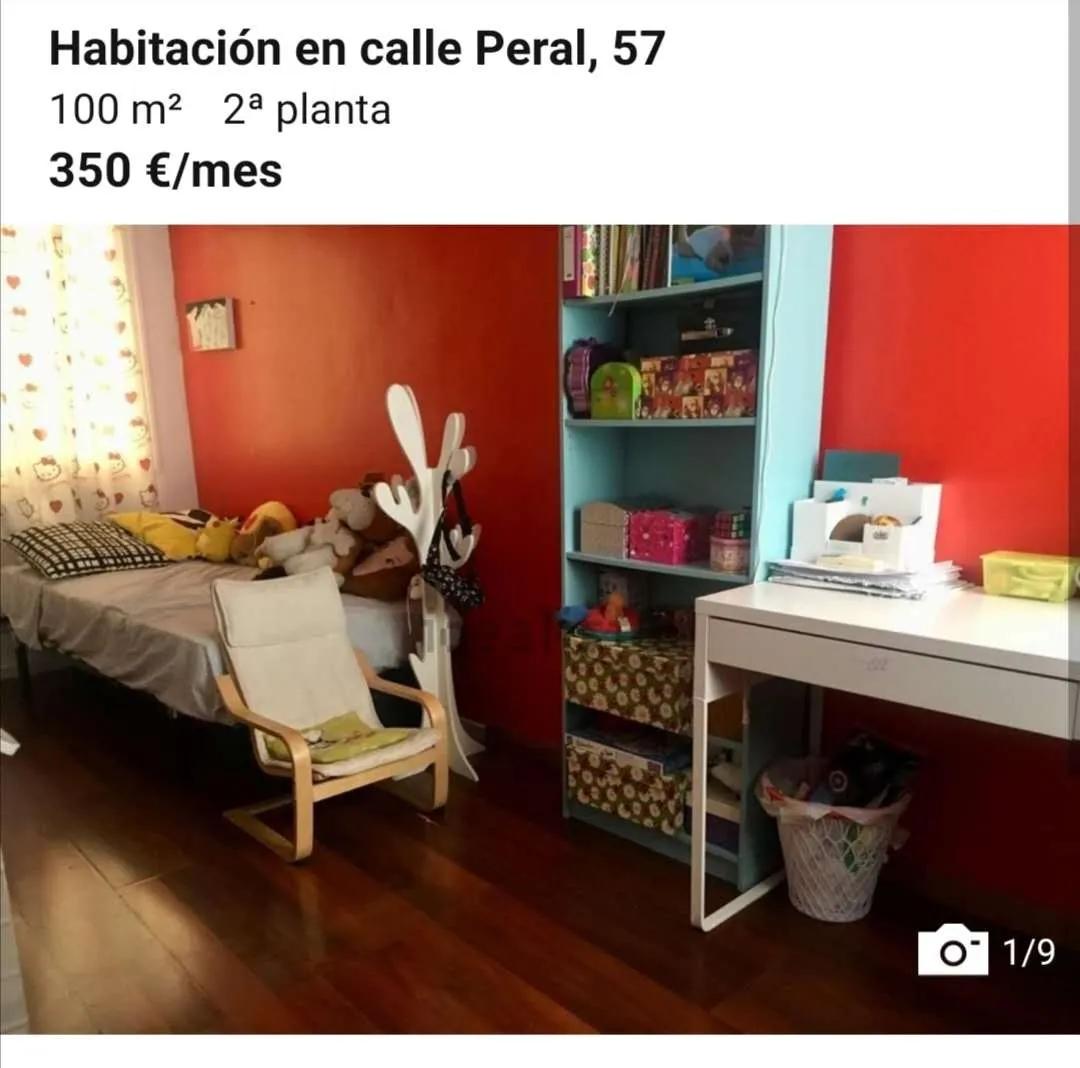Viewport: 1080px width, 1068px height.
Task: Open the Habitación en calle Peral listing photo
Action: coord(540,628)
